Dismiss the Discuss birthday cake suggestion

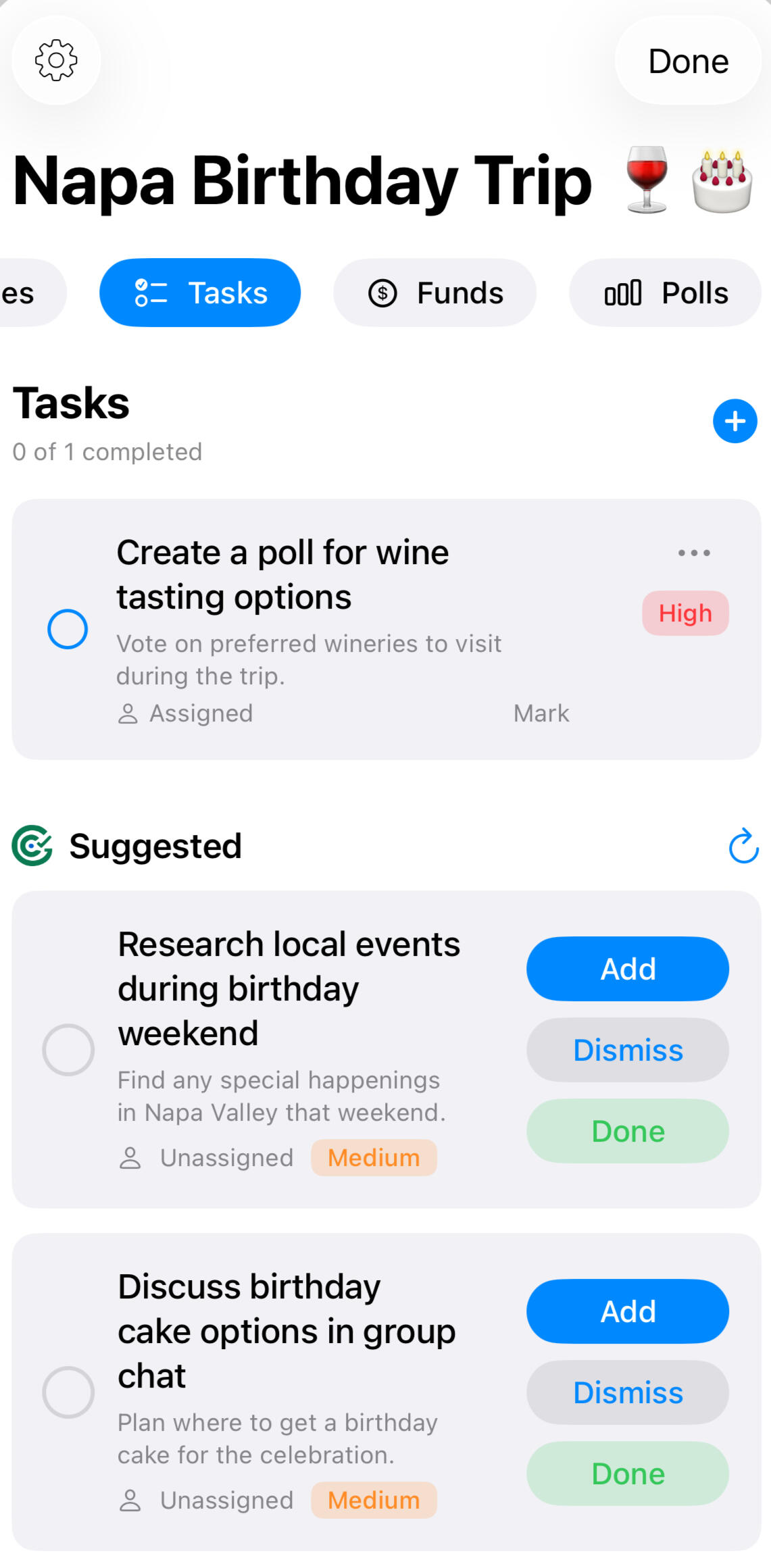[x=627, y=1392]
